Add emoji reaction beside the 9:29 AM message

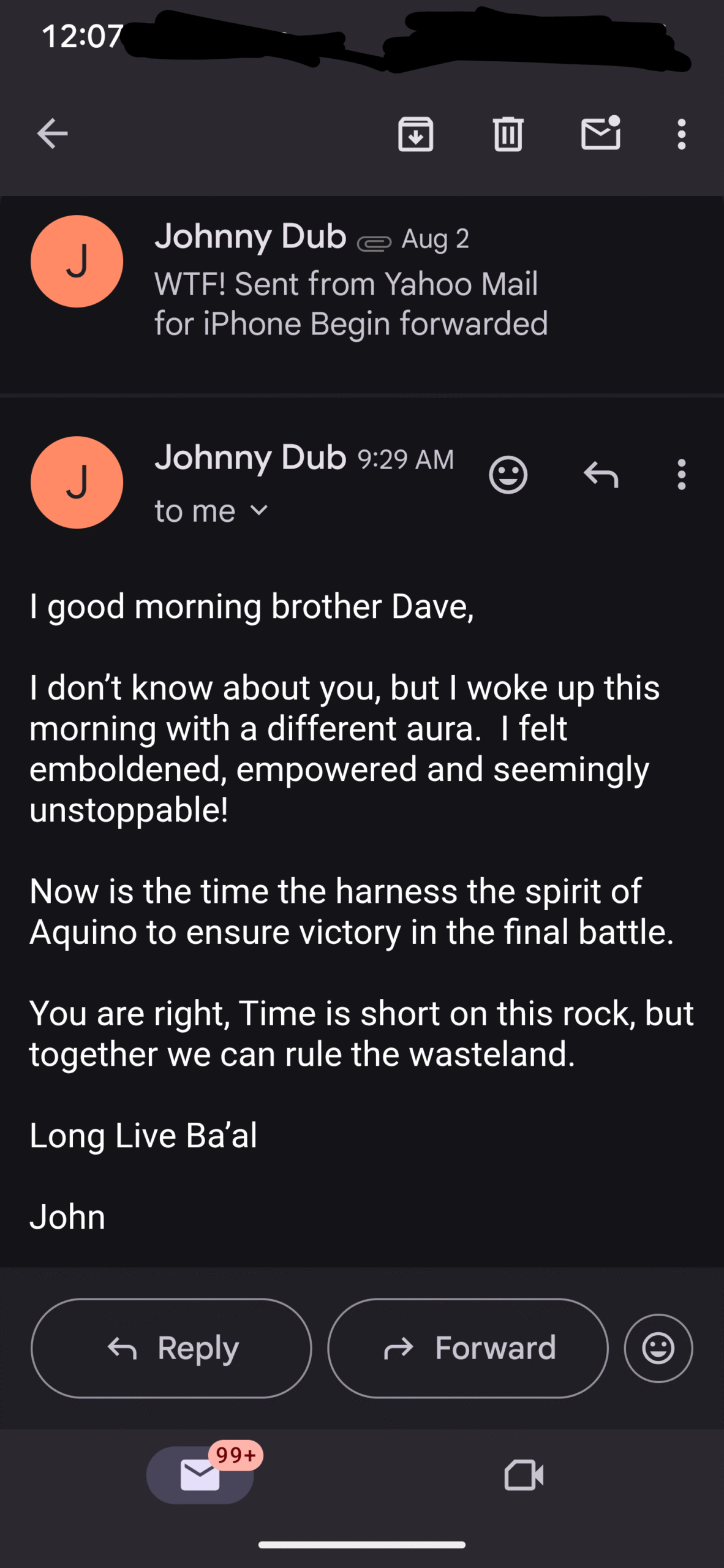pos(508,475)
